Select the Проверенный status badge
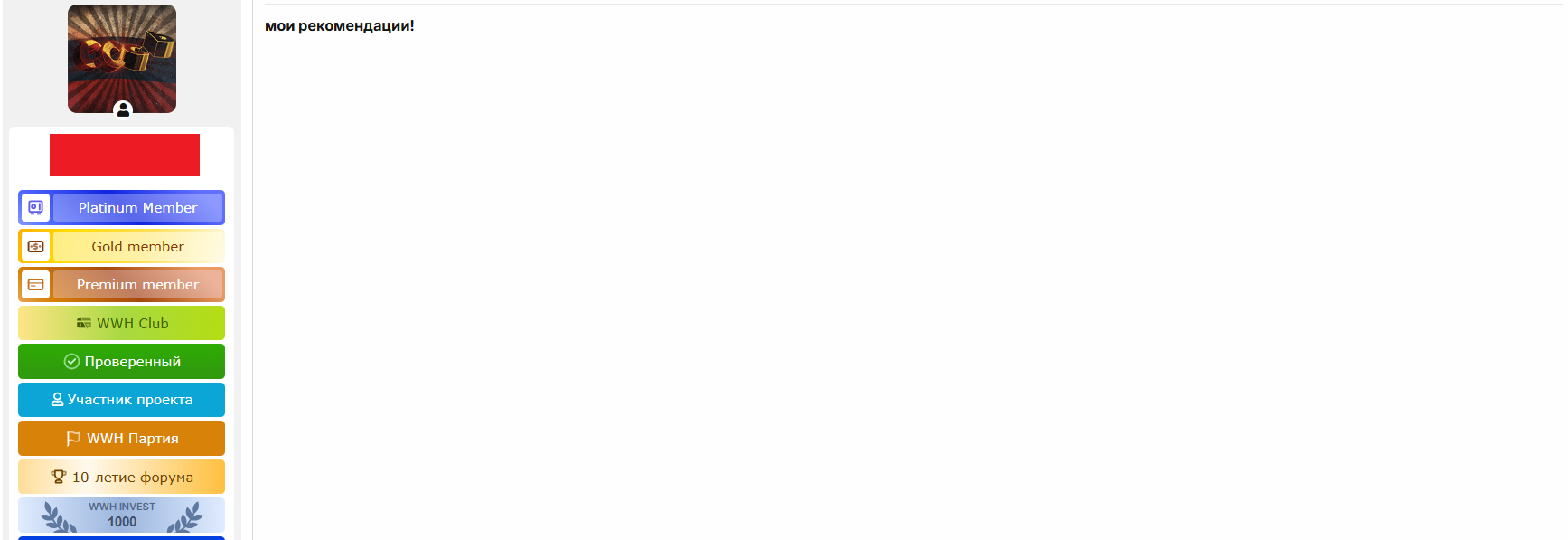Screen dimensions: 1568x540 [122, 362]
